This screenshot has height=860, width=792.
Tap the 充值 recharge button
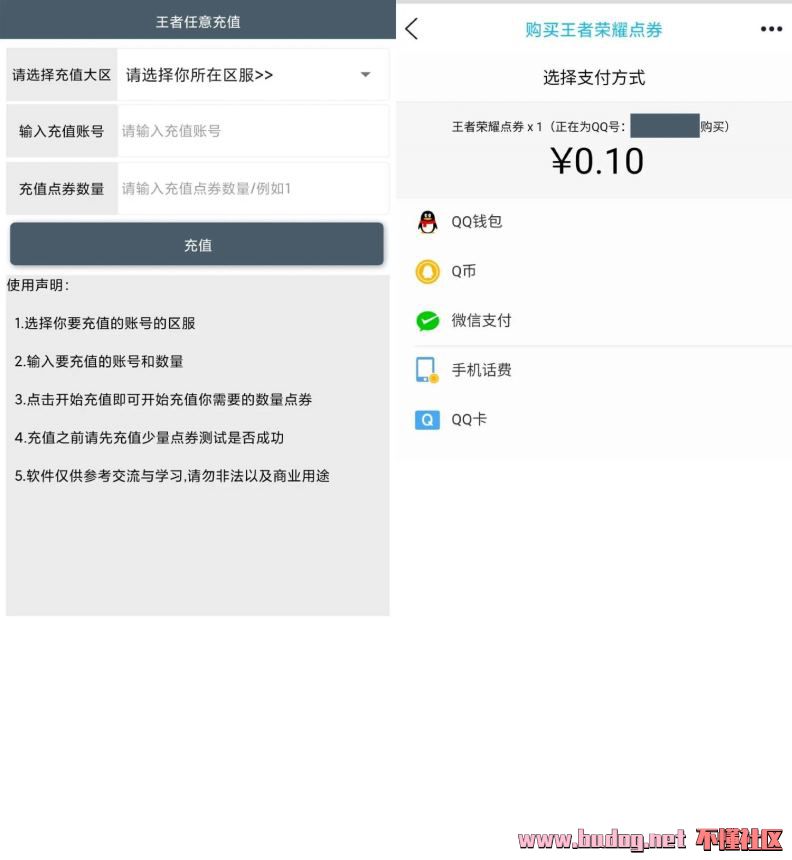coord(197,245)
